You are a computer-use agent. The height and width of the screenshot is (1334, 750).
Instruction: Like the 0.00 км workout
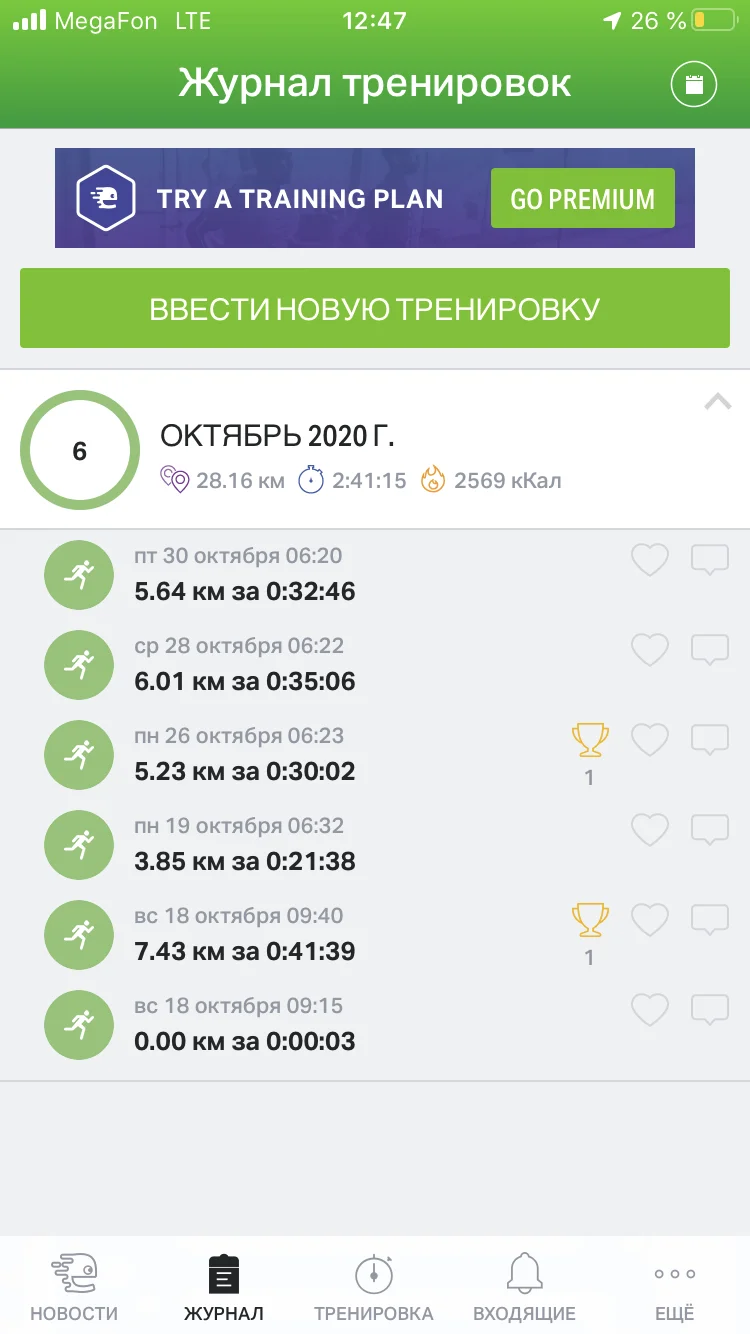click(649, 1010)
